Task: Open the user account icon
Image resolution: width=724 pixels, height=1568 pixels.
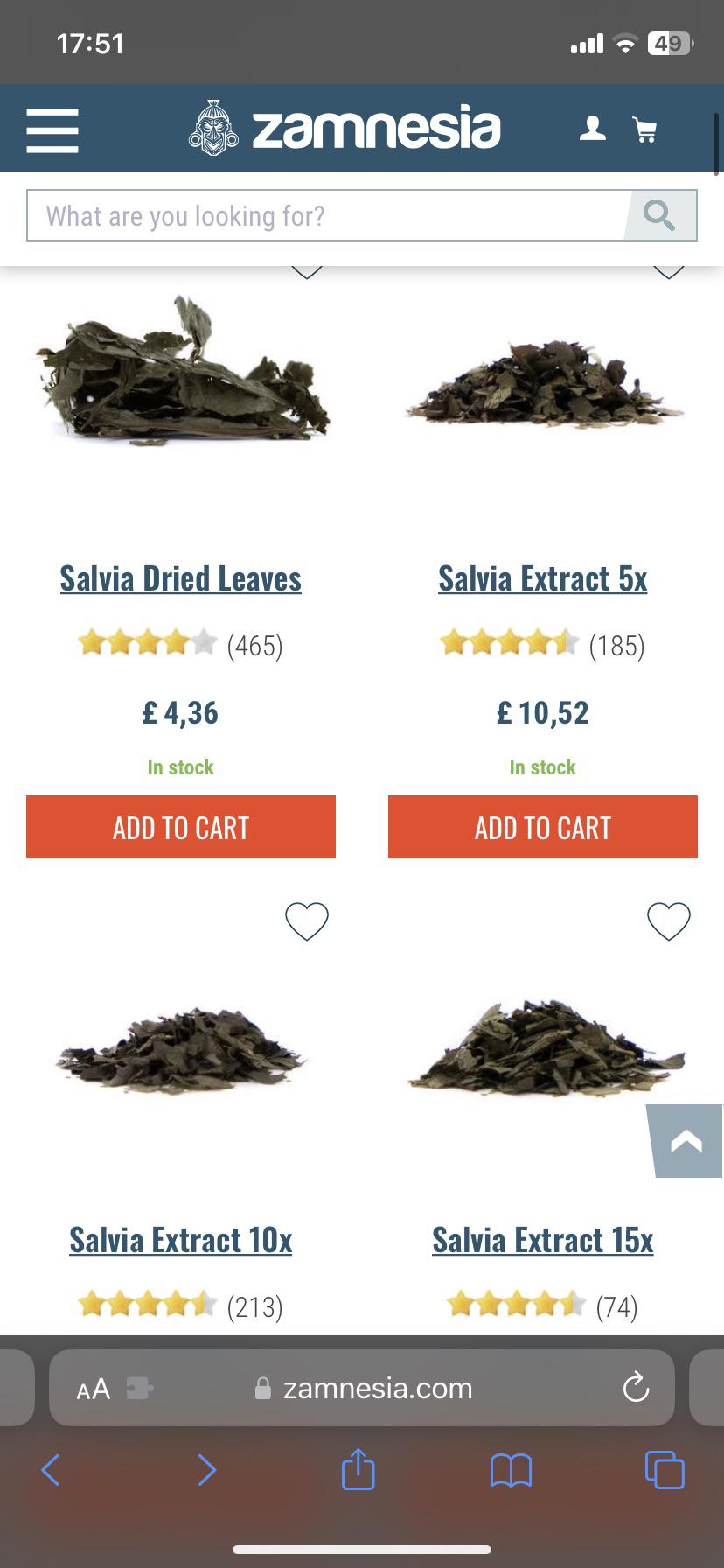Action: [x=592, y=129]
